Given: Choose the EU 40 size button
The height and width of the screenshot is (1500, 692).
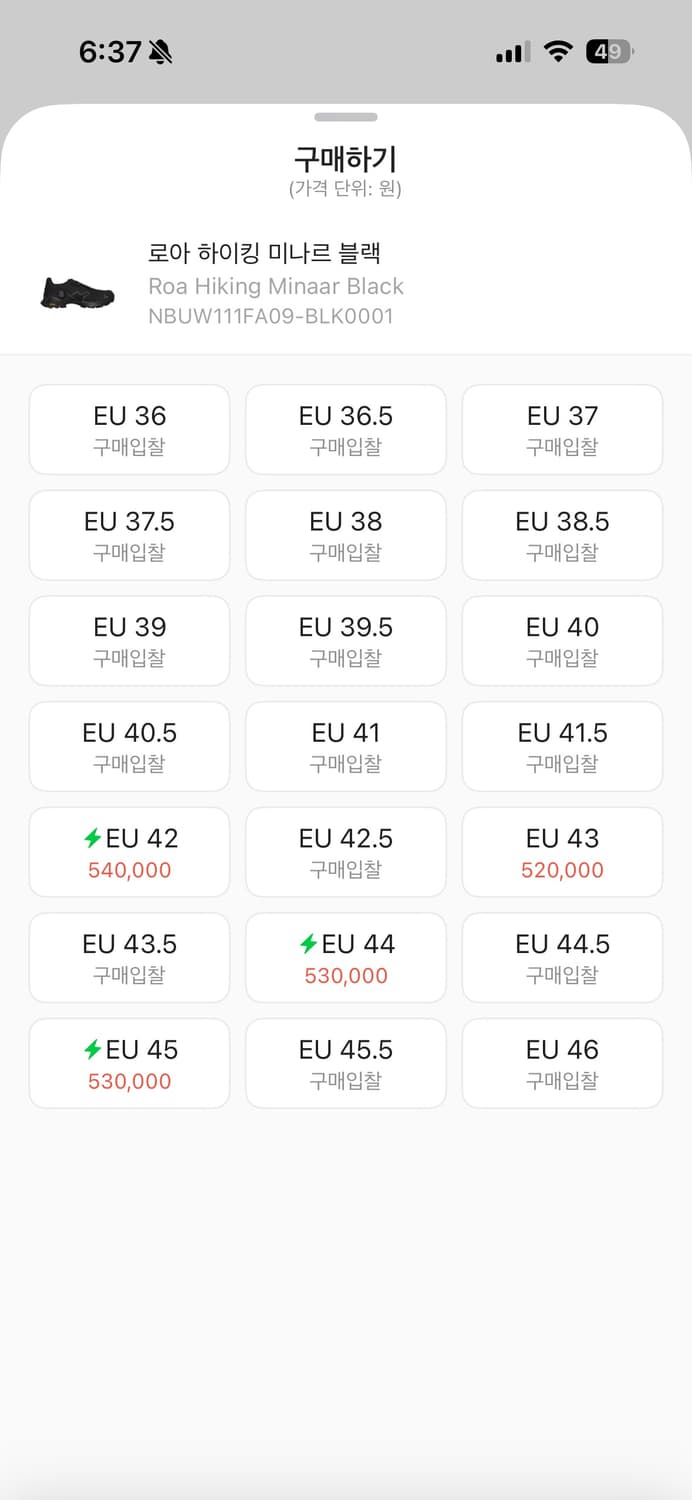Looking at the screenshot, I should point(562,641).
